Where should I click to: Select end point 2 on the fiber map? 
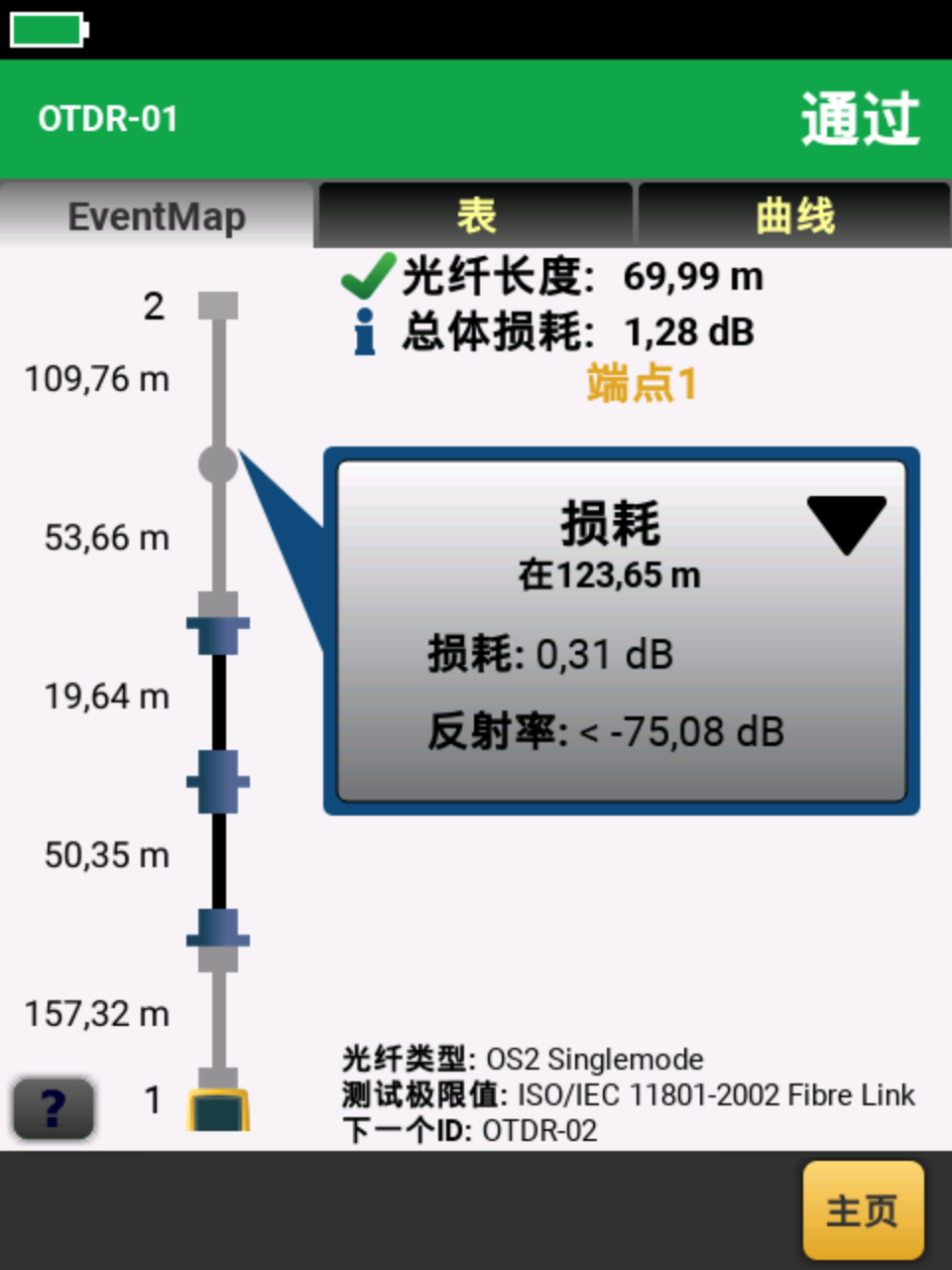[x=218, y=306]
